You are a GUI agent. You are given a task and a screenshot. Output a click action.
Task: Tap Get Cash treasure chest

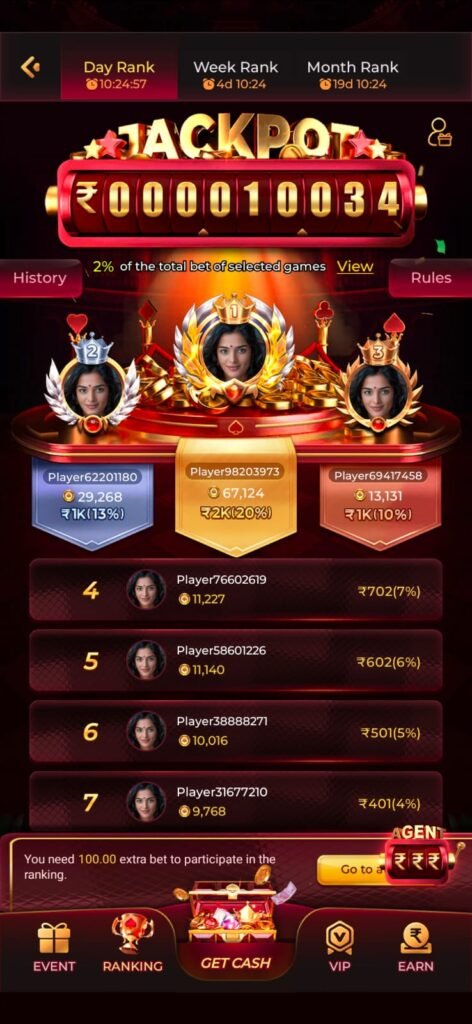click(236, 927)
